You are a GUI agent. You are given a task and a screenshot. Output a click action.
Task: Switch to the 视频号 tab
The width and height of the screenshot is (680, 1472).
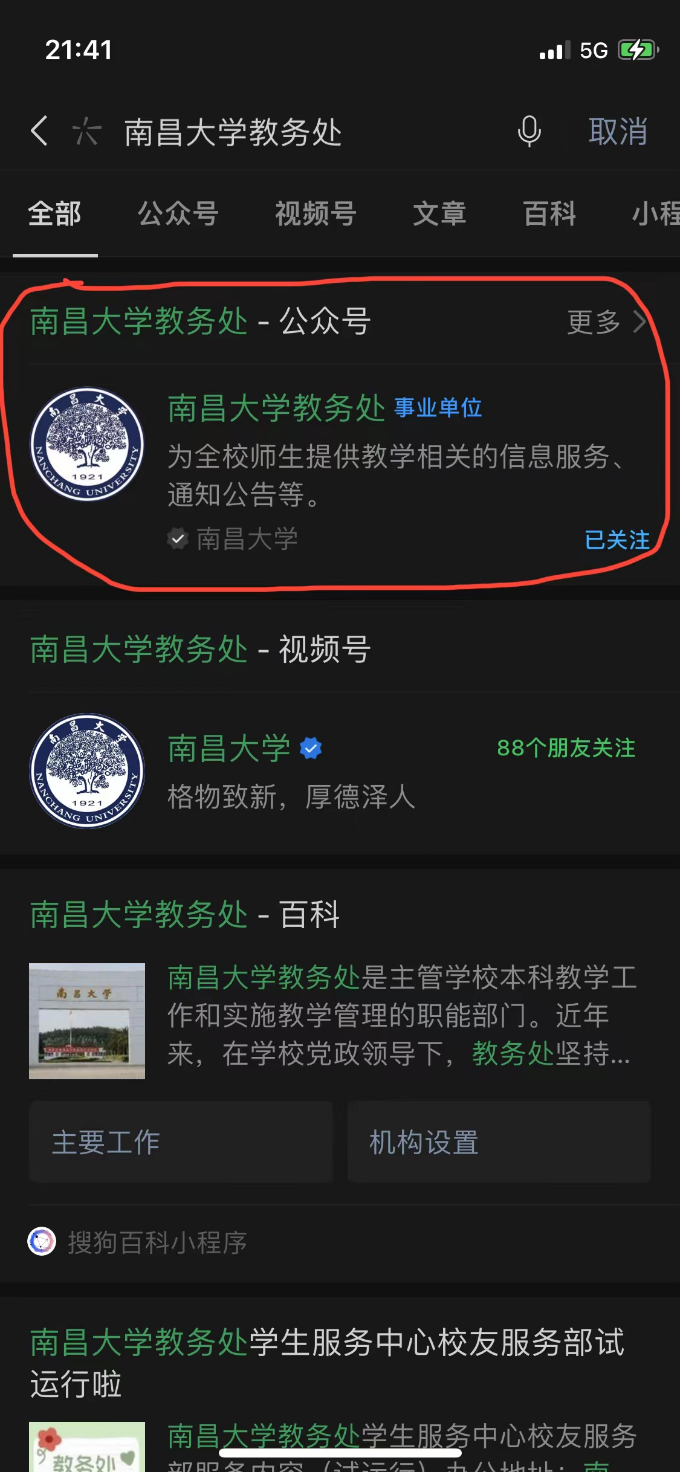[315, 213]
